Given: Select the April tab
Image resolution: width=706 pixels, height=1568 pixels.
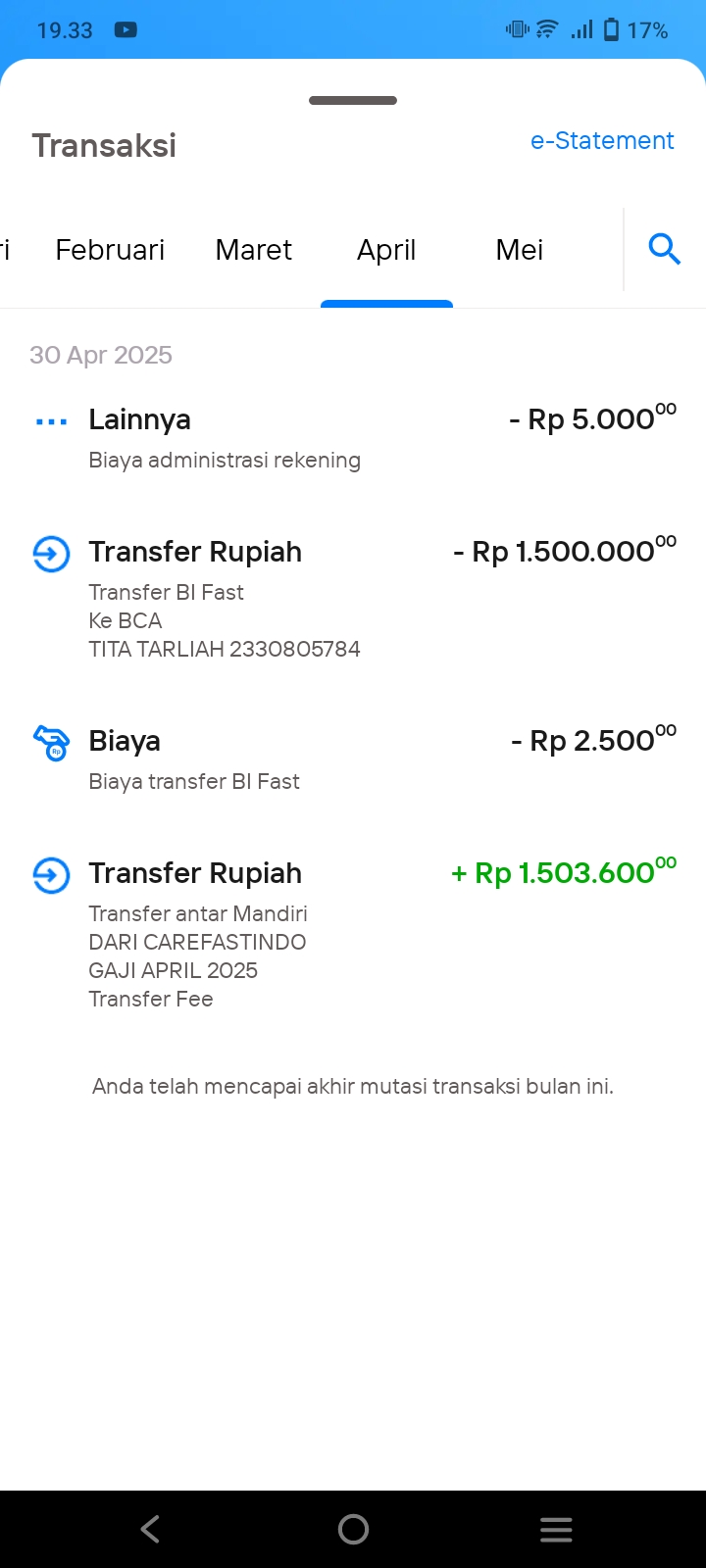Looking at the screenshot, I should (386, 251).
